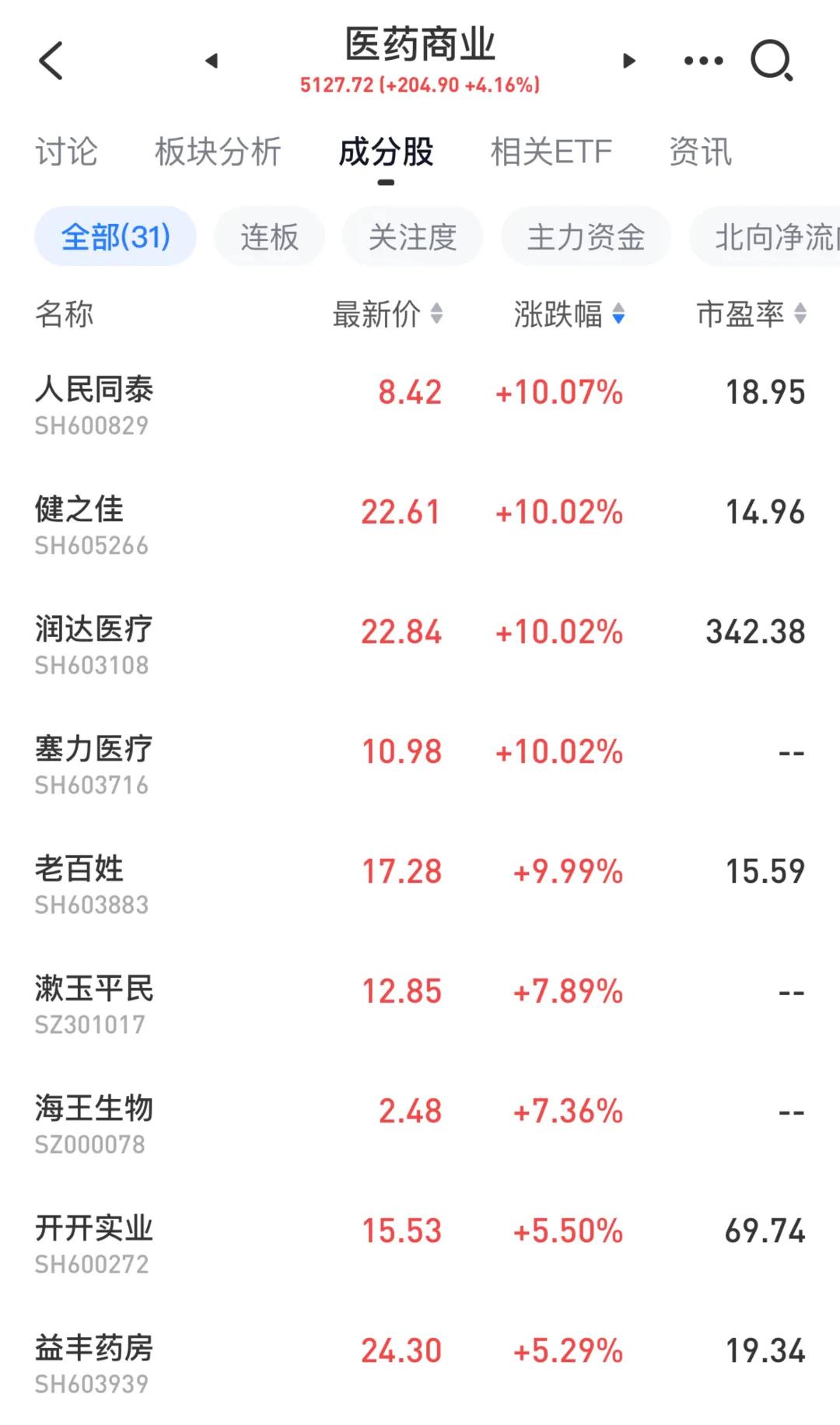Screen dimensions: 840x1425
Task: Select the 关注度 filter chip
Action: (412, 236)
